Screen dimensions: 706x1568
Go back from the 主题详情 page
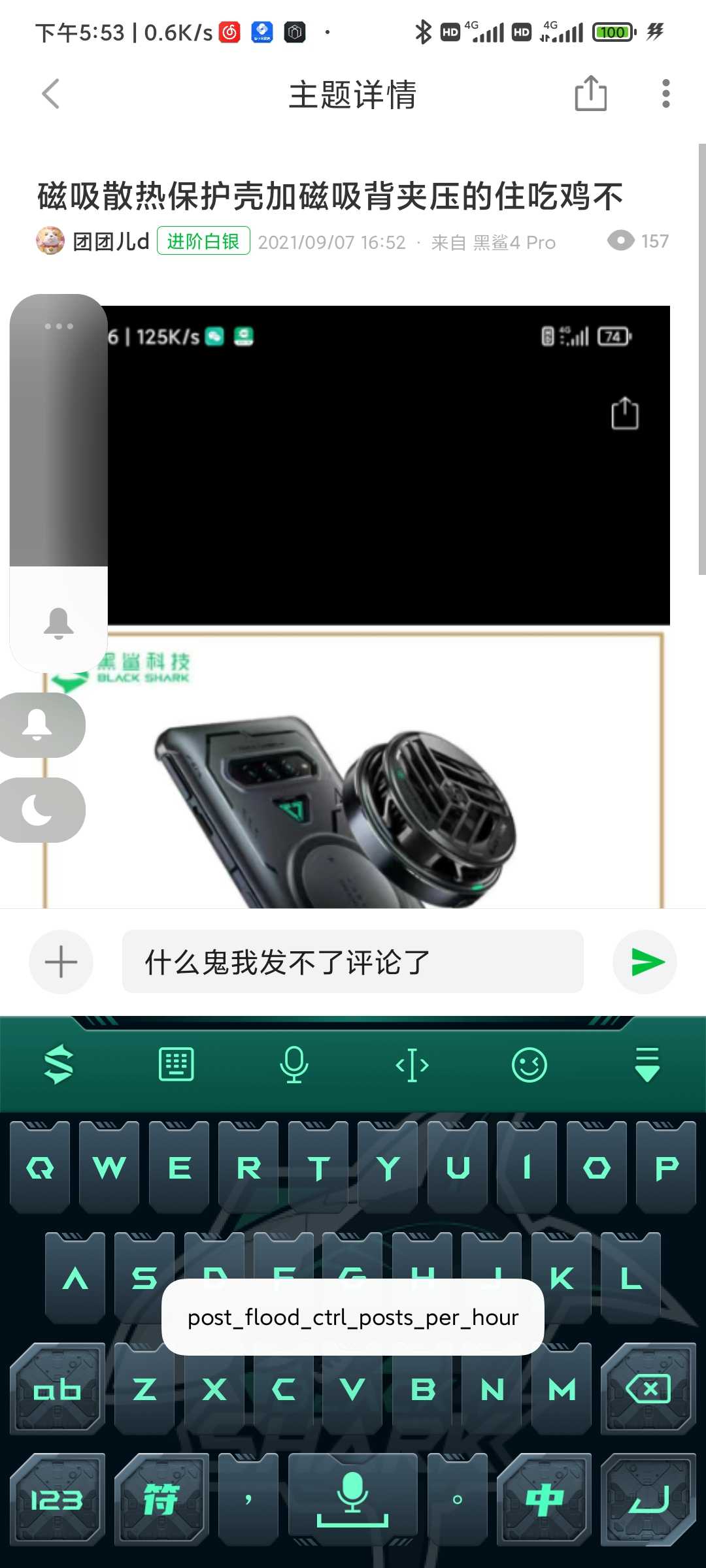point(51,94)
